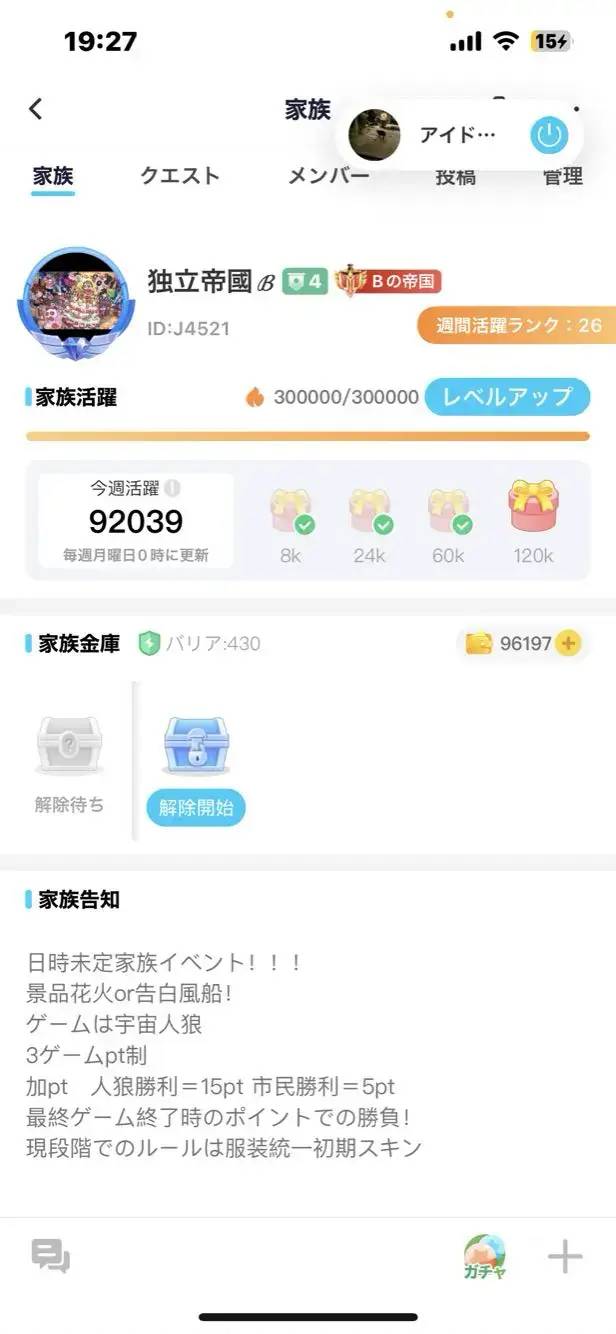This screenshot has width=616, height=1334.
Task: Tap the info icon next to 今週活躍
Action: 173,489
